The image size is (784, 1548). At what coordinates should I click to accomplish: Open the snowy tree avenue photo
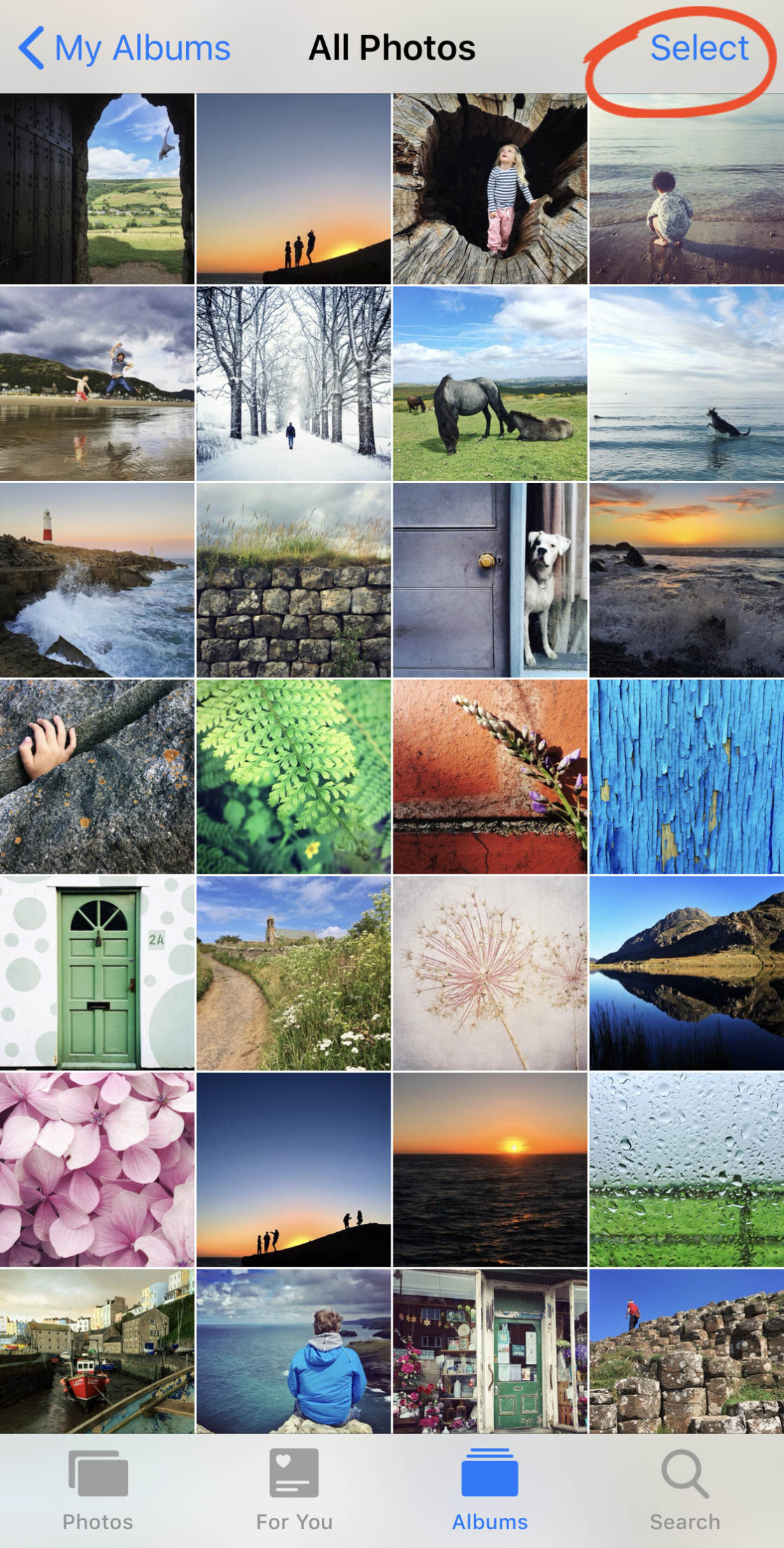point(293,384)
